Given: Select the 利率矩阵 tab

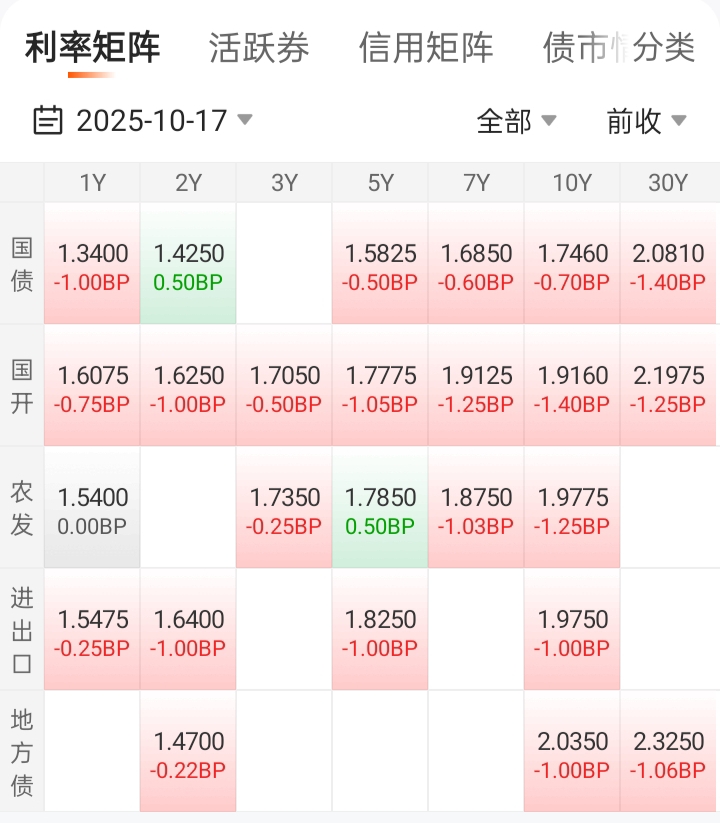Looking at the screenshot, I should coord(92,48).
